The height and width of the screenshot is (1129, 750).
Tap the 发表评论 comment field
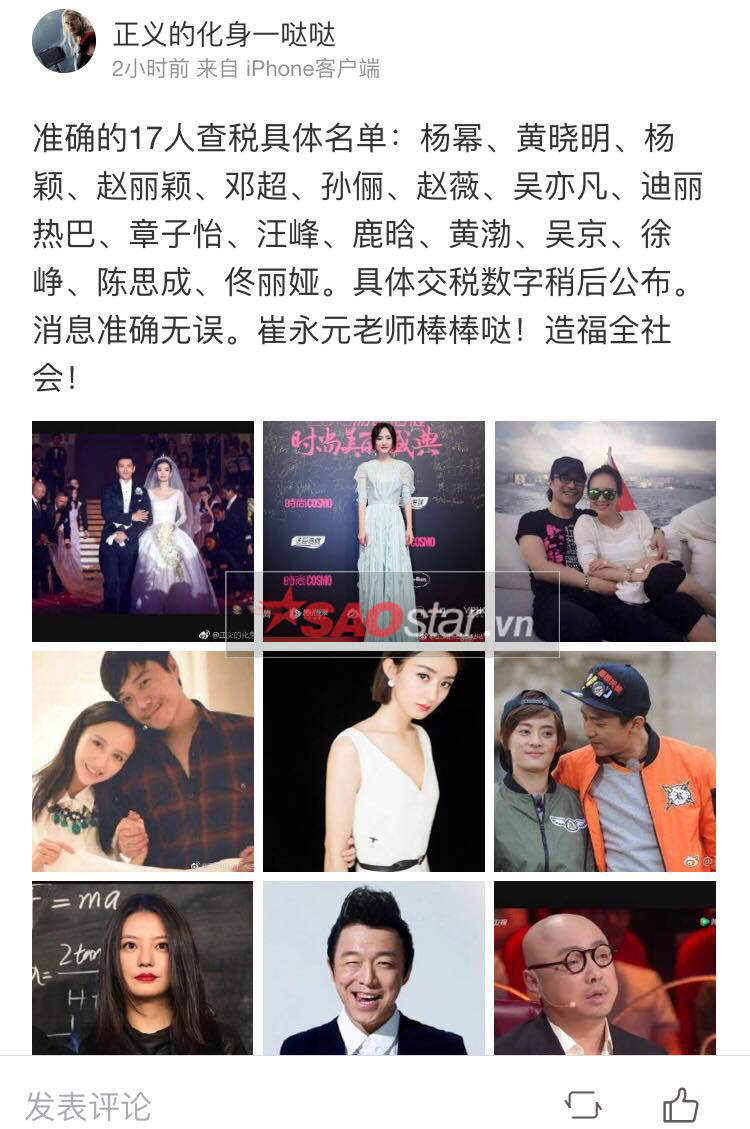(88, 1105)
